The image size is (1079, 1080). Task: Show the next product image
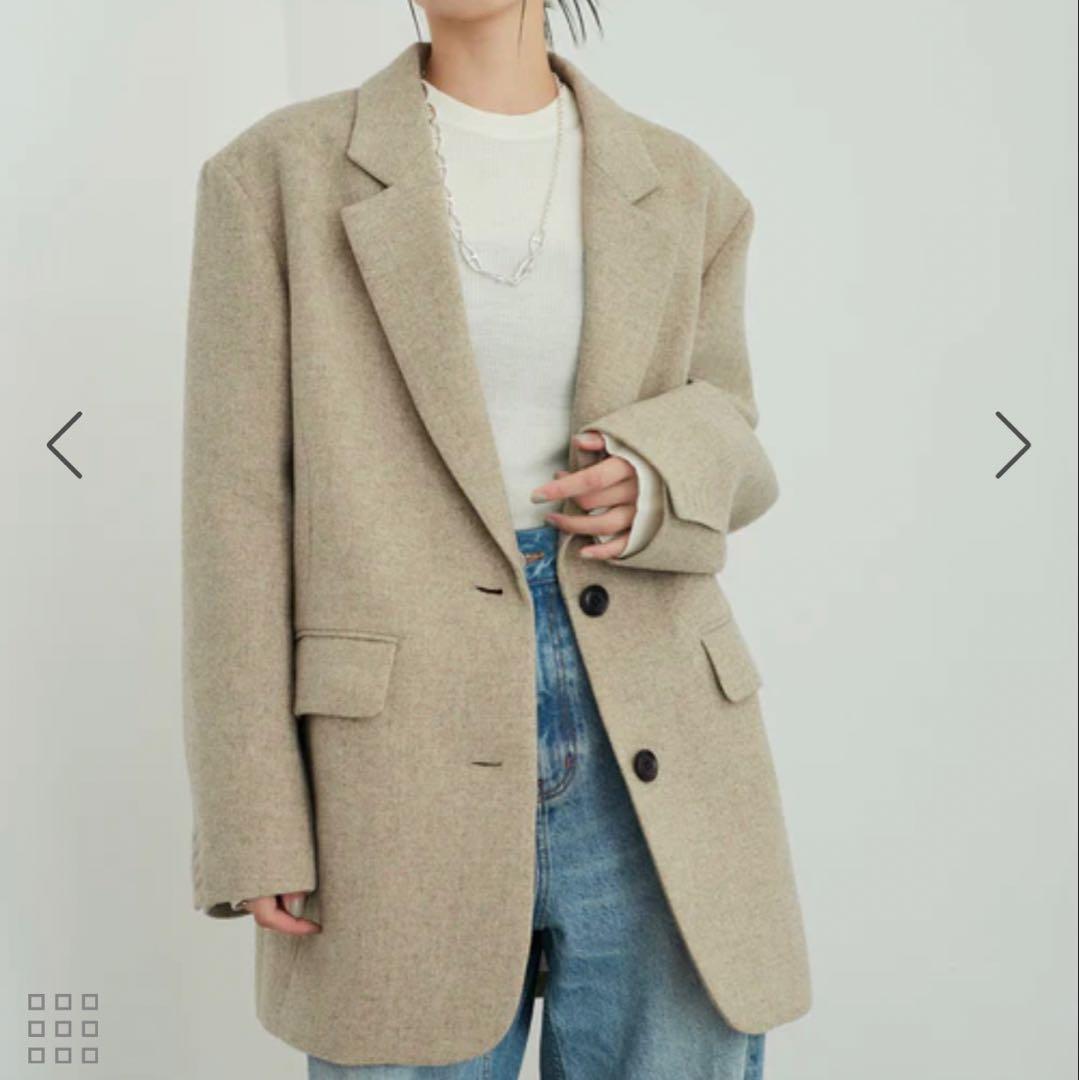[1011, 445]
